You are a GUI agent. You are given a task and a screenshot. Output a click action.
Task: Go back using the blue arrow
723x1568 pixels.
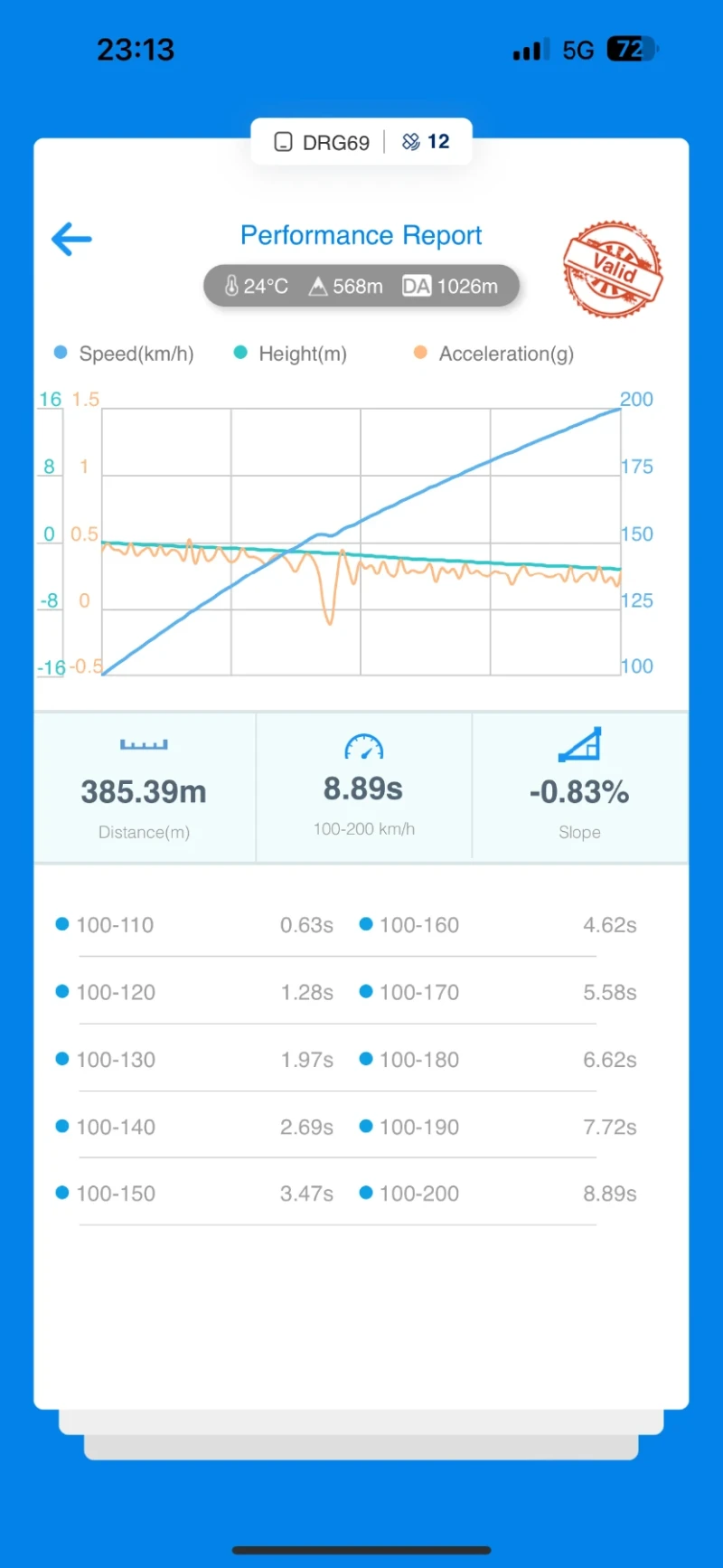click(72, 240)
